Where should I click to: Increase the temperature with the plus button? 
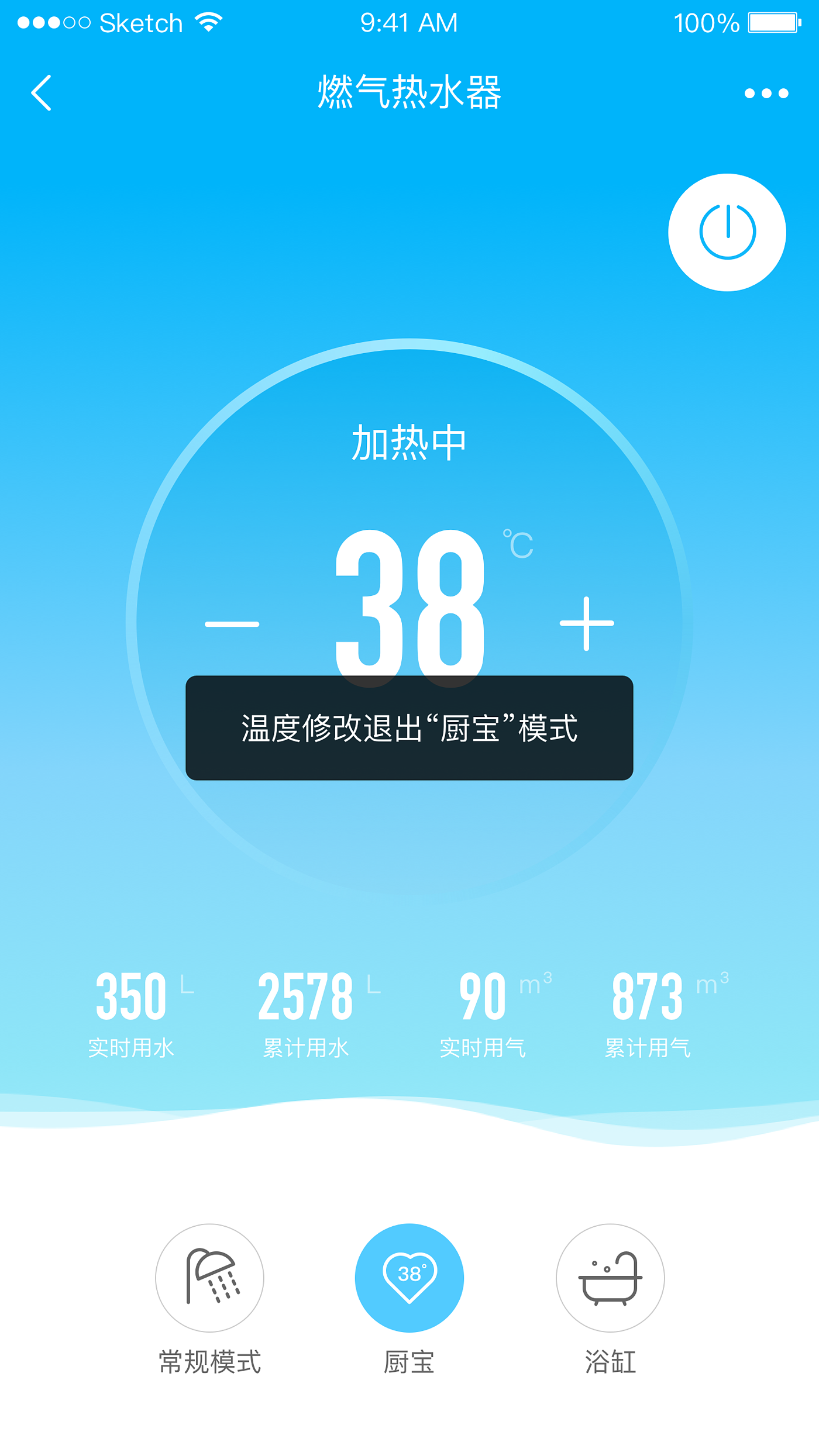pyautogui.click(x=587, y=623)
